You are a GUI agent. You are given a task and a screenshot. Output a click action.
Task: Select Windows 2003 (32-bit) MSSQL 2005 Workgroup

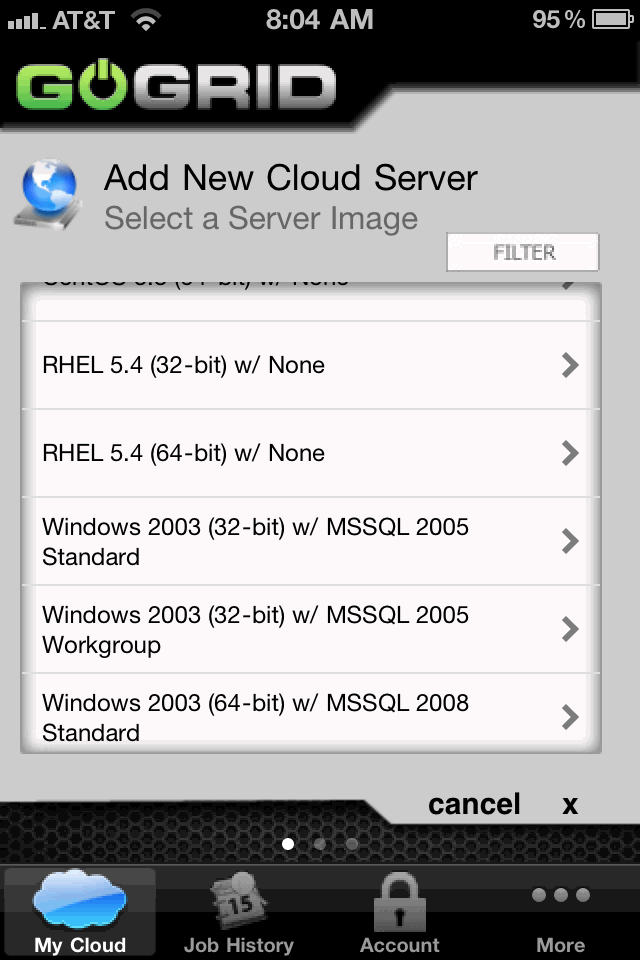(x=310, y=629)
